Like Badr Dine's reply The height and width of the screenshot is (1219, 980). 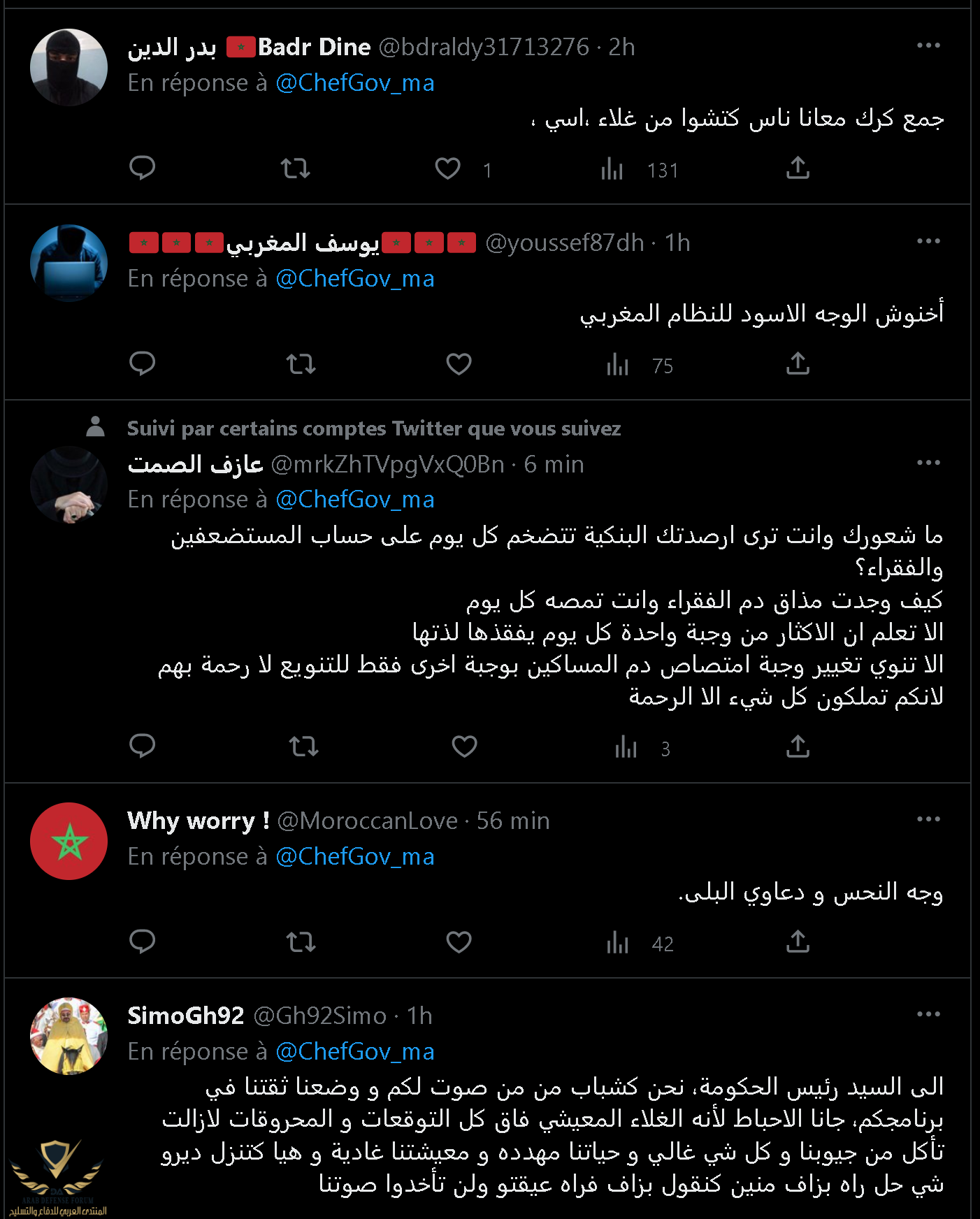click(x=447, y=168)
